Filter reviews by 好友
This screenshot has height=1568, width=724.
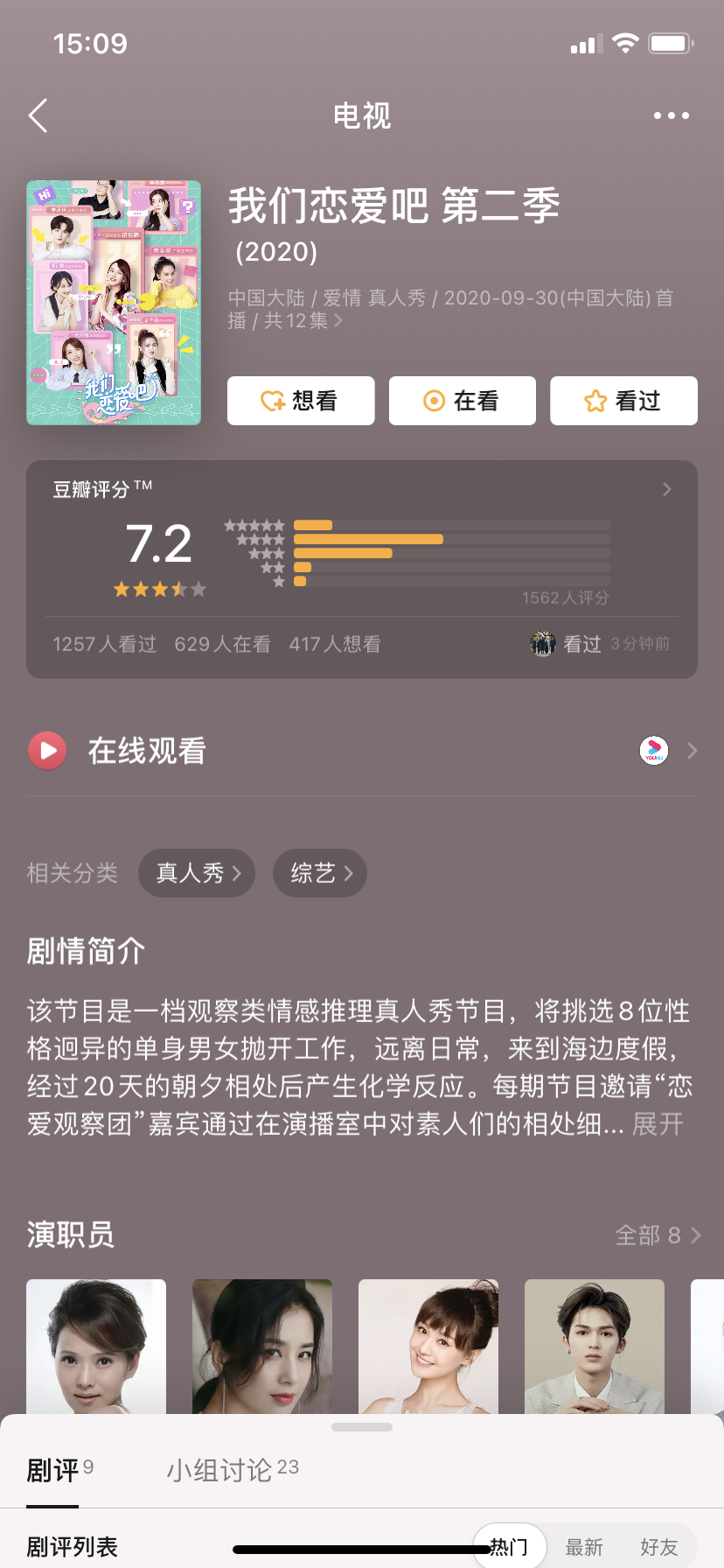[658, 1547]
